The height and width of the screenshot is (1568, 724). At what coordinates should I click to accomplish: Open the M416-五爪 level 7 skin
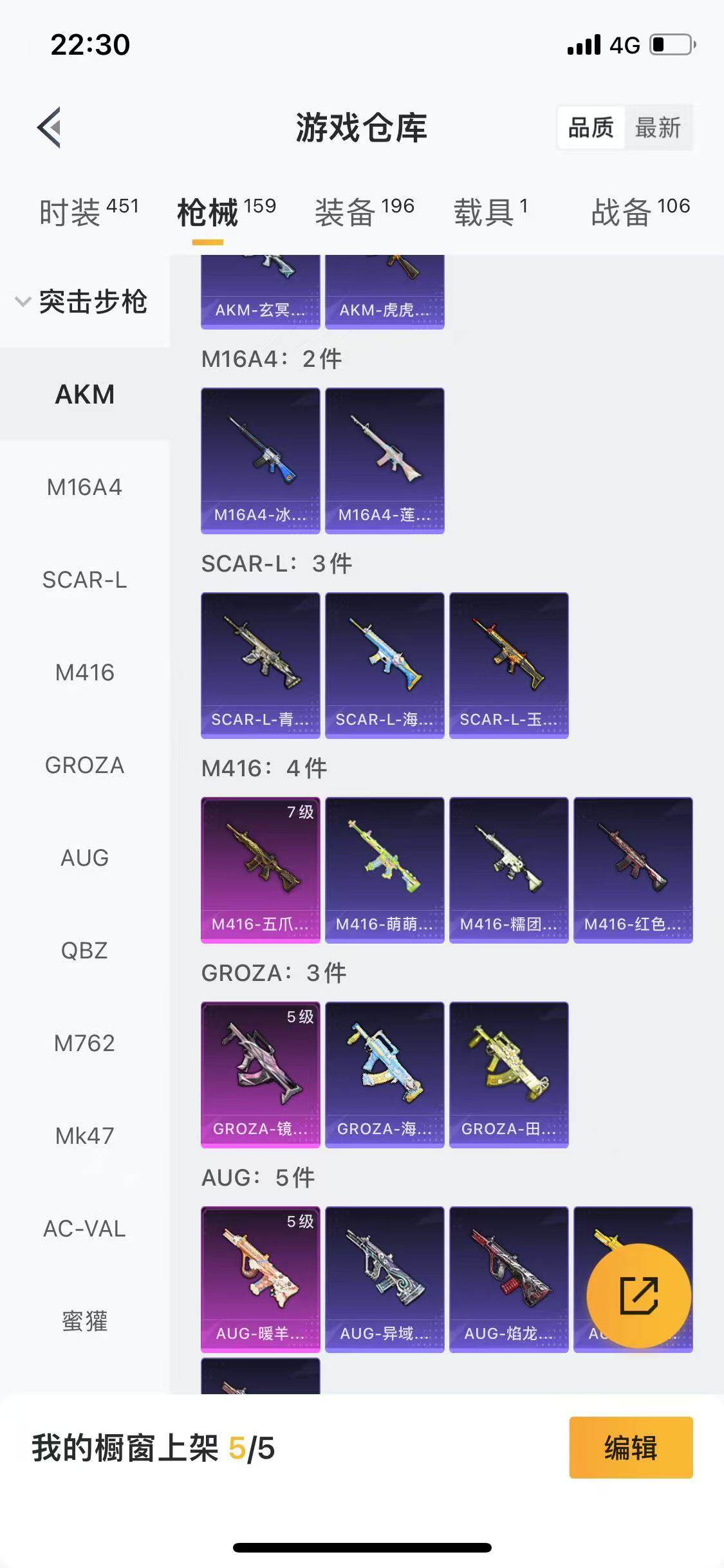pyautogui.click(x=260, y=869)
